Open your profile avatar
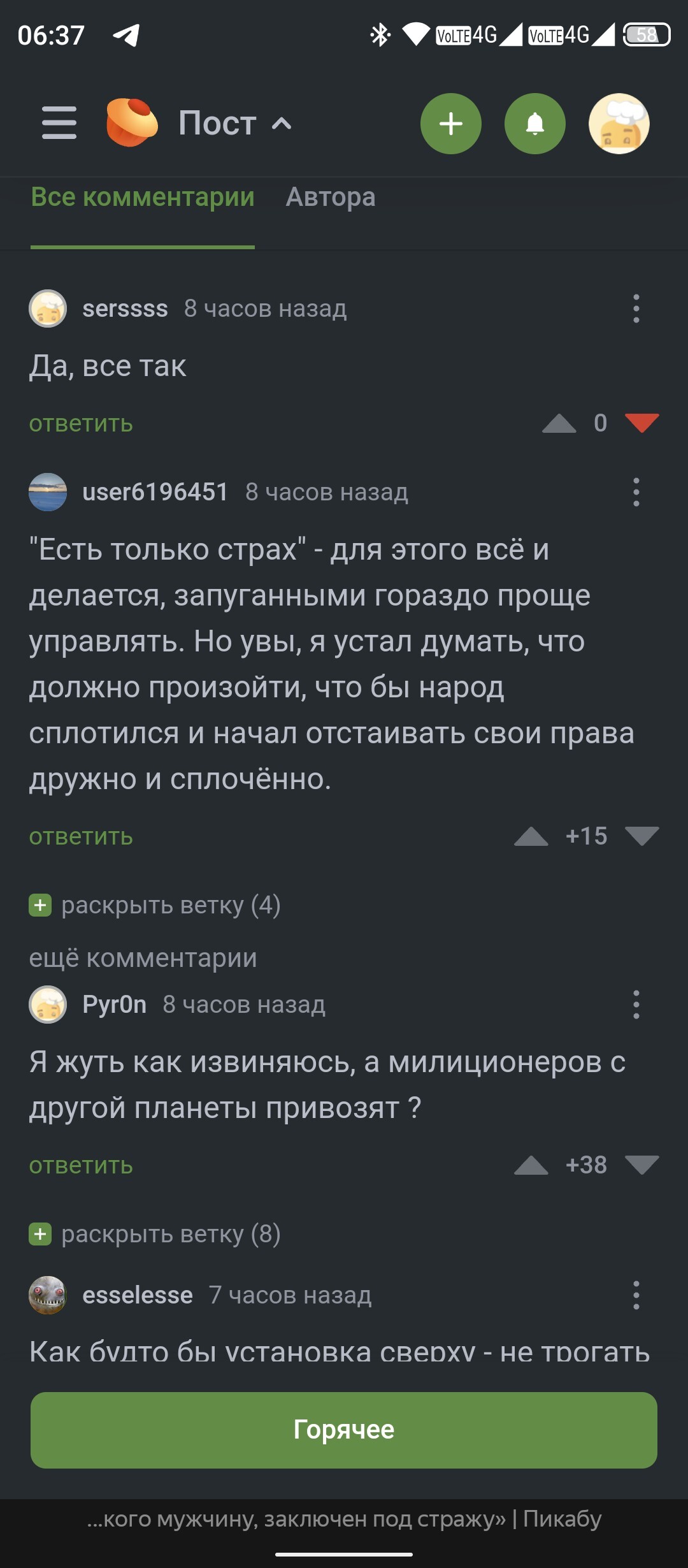This screenshot has height=1568, width=688. (619, 124)
